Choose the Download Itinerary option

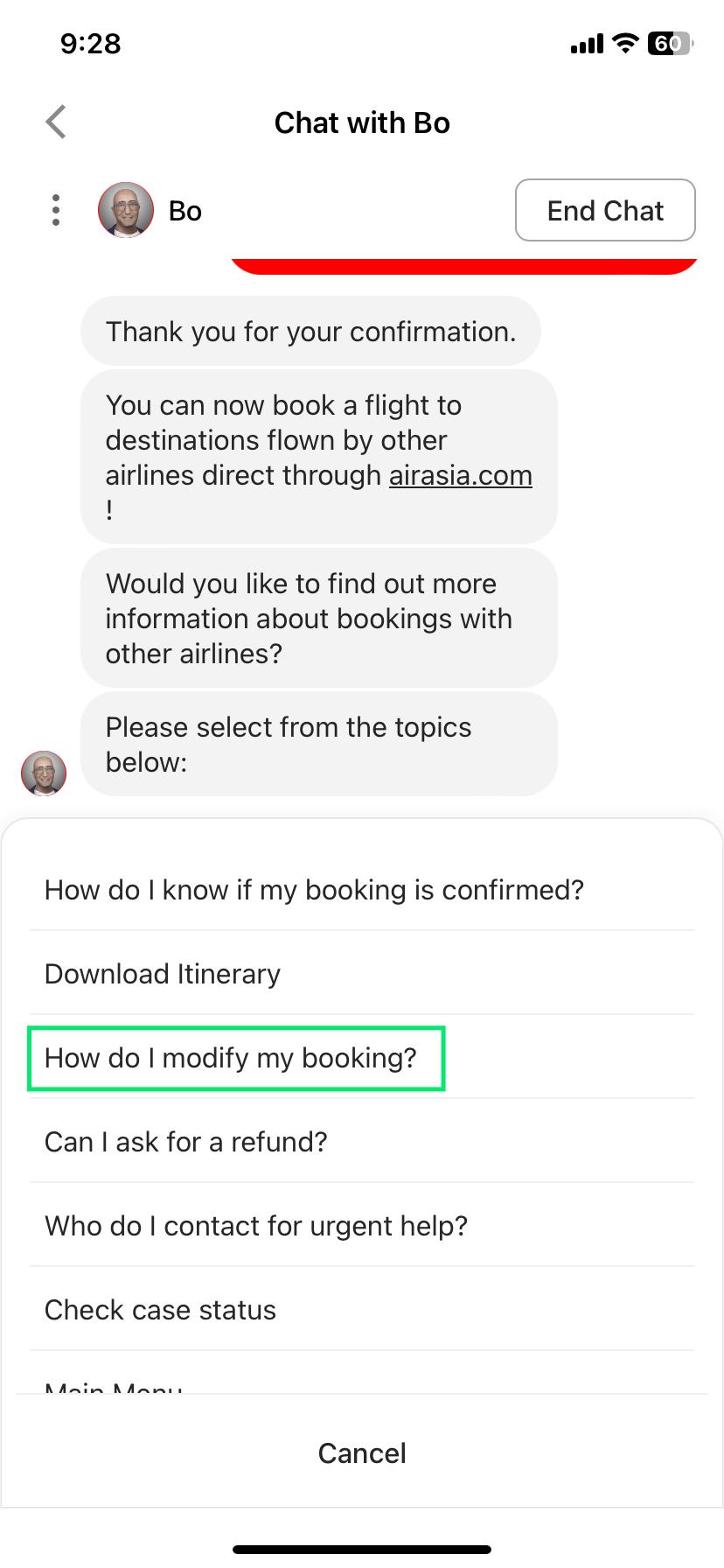coord(162,973)
